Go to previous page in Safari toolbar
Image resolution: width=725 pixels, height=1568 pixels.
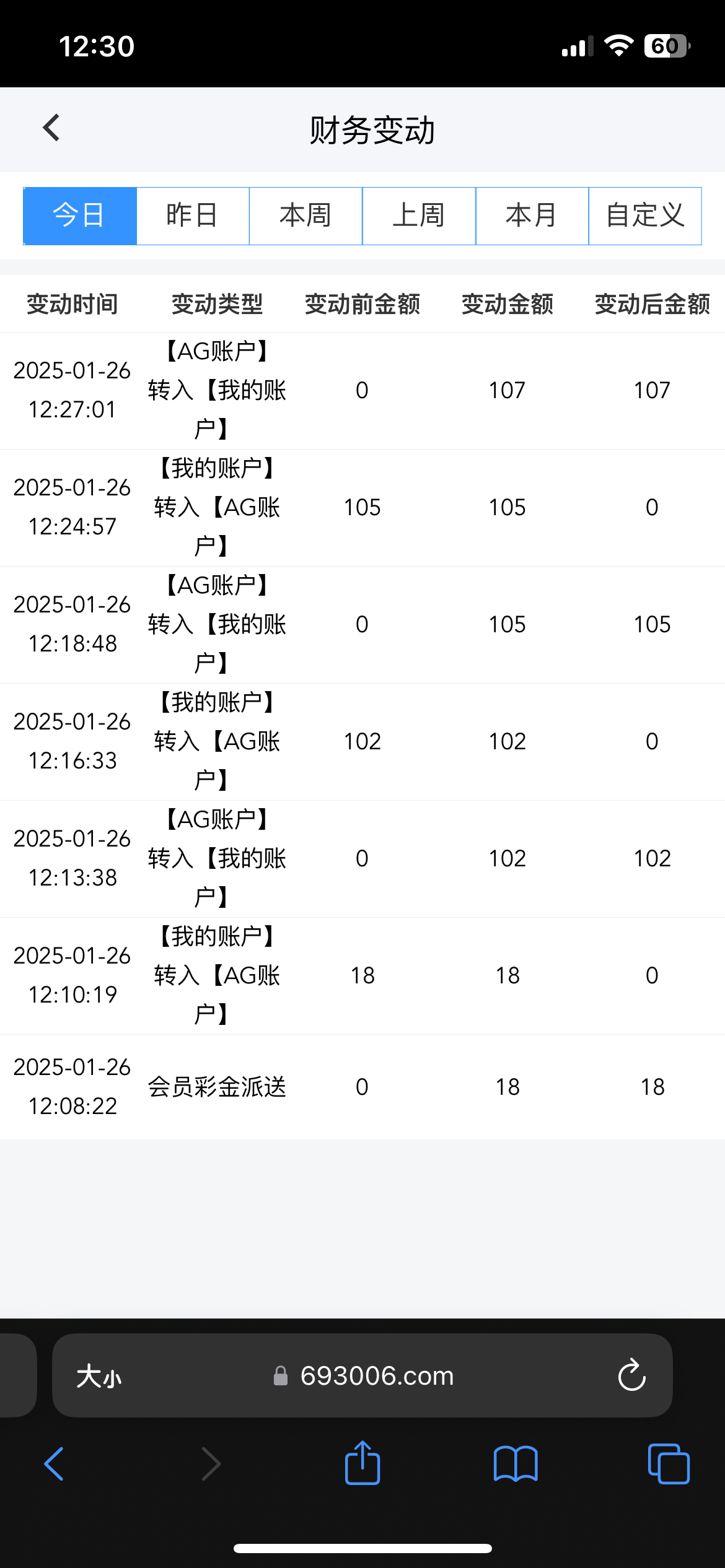pyautogui.click(x=55, y=1464)
